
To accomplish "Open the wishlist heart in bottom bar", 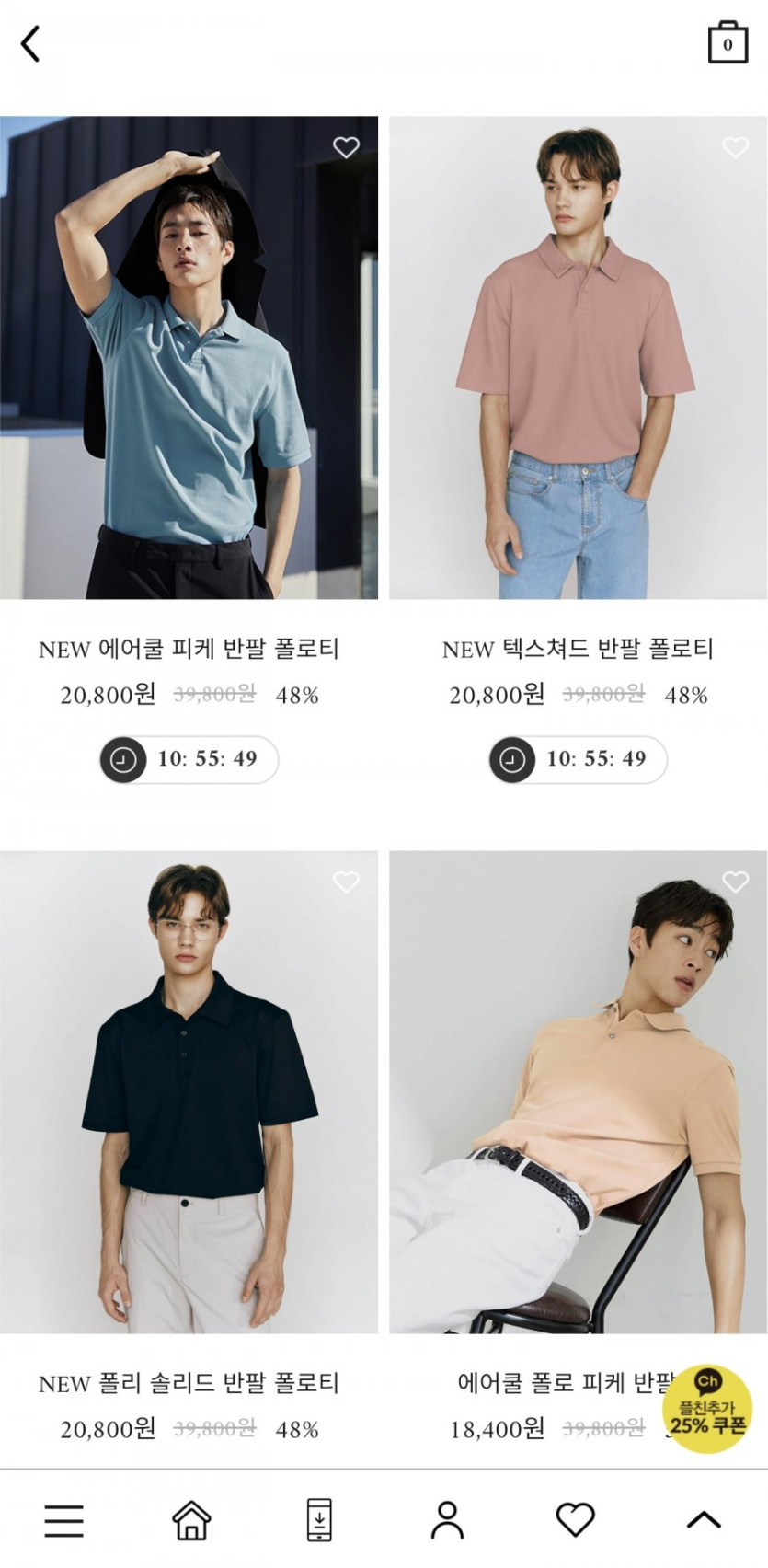I will [x=576, y=1520].
